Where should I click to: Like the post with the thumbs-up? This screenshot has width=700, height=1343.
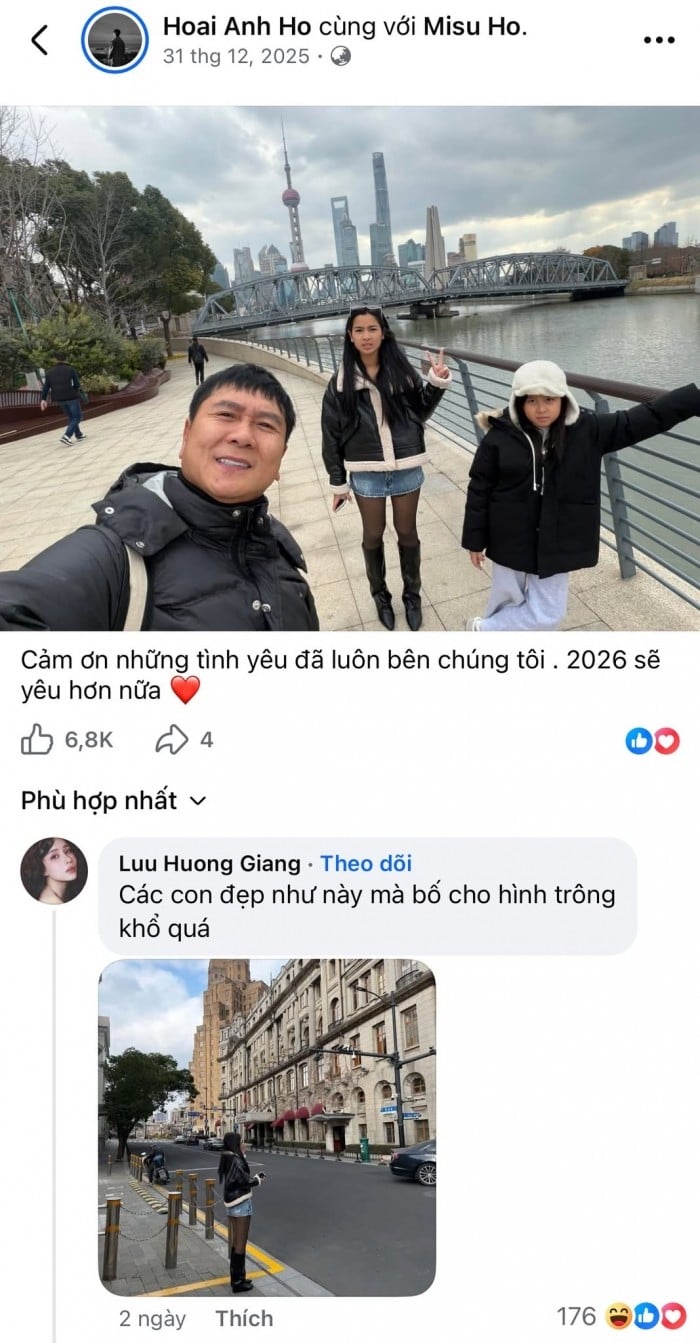(38, 740)
